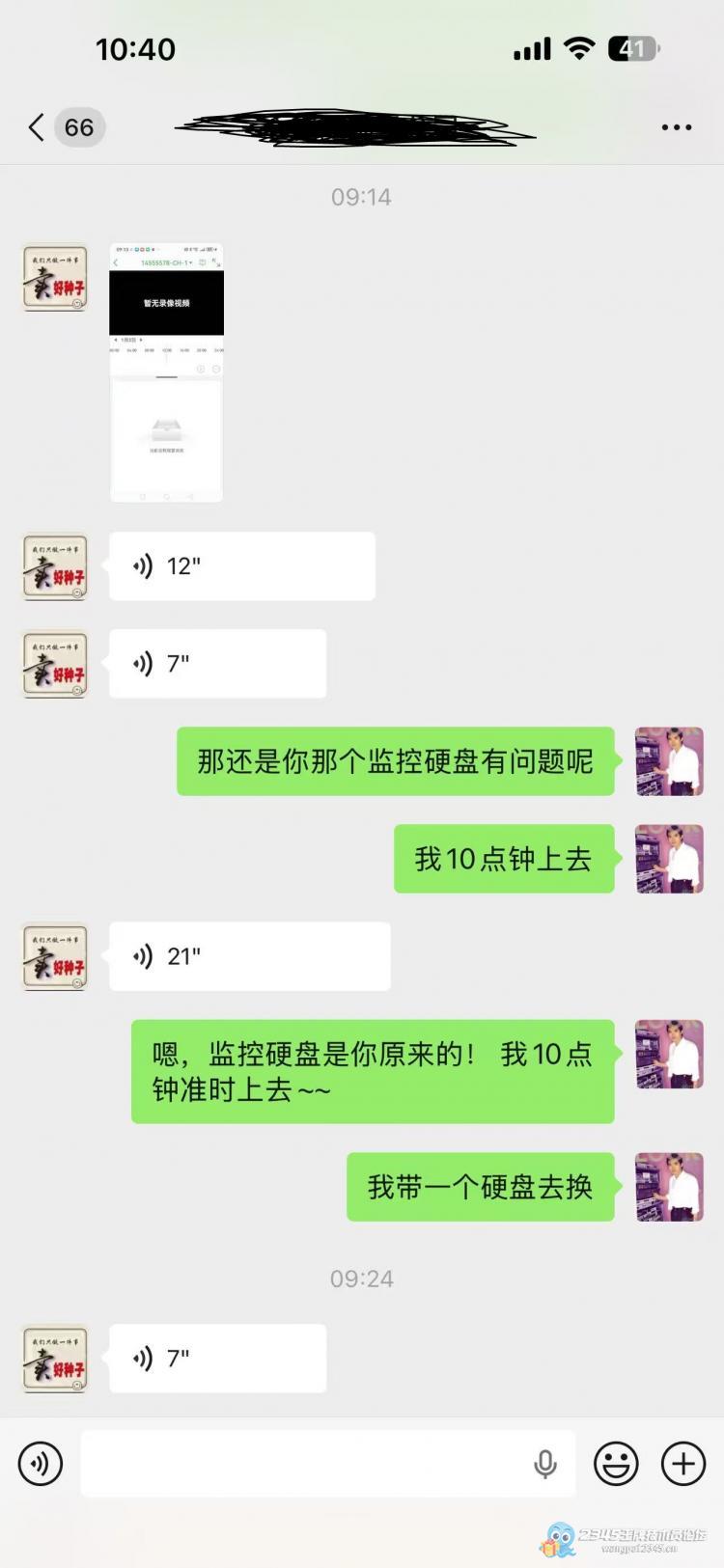Open the shared screenshot image
Viewport: 724px width, 1568px height.
pos(166,372)
